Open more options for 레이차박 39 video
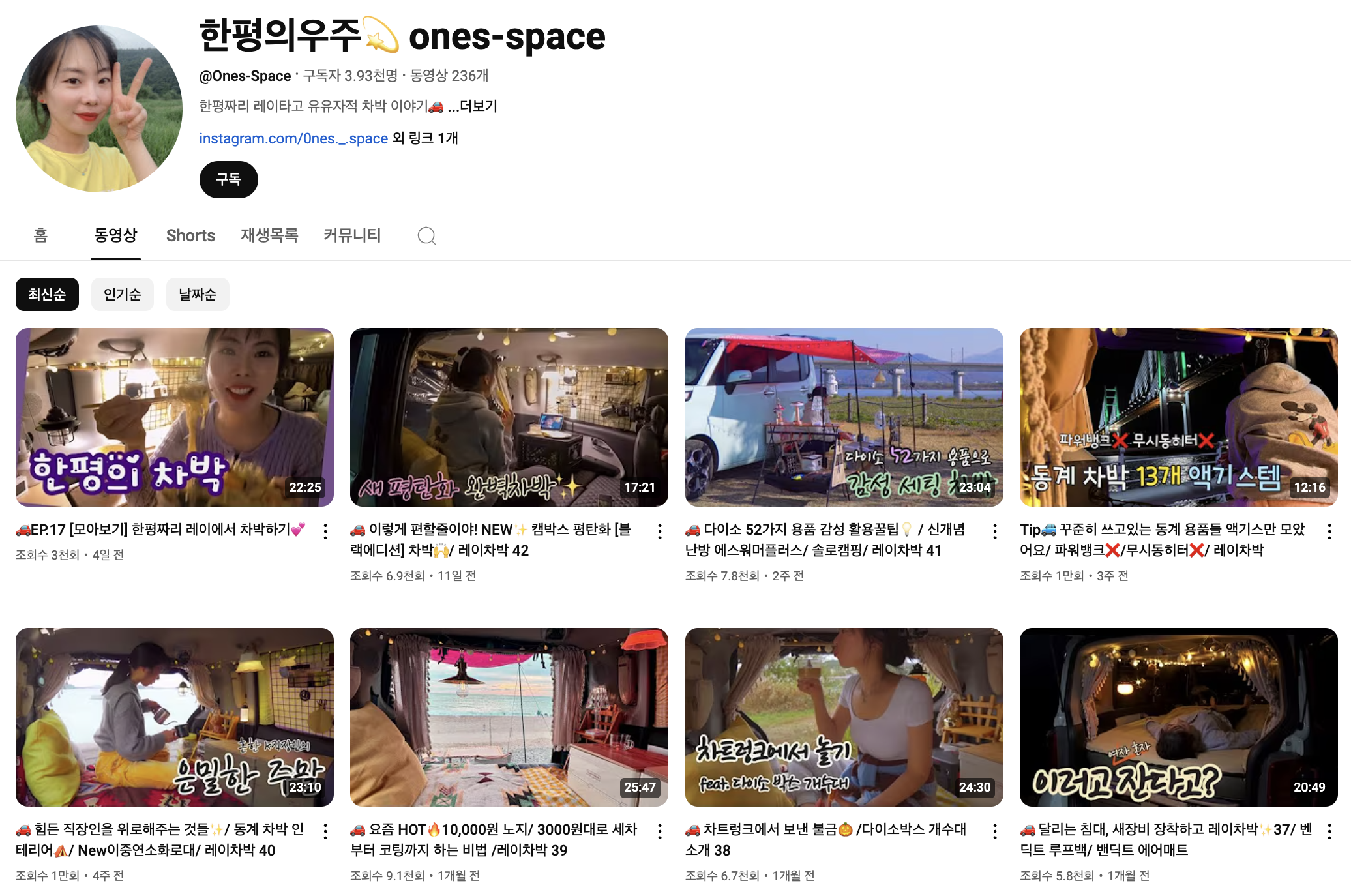This screenshot has width=1351, height=896. click(x=660, y=831)
